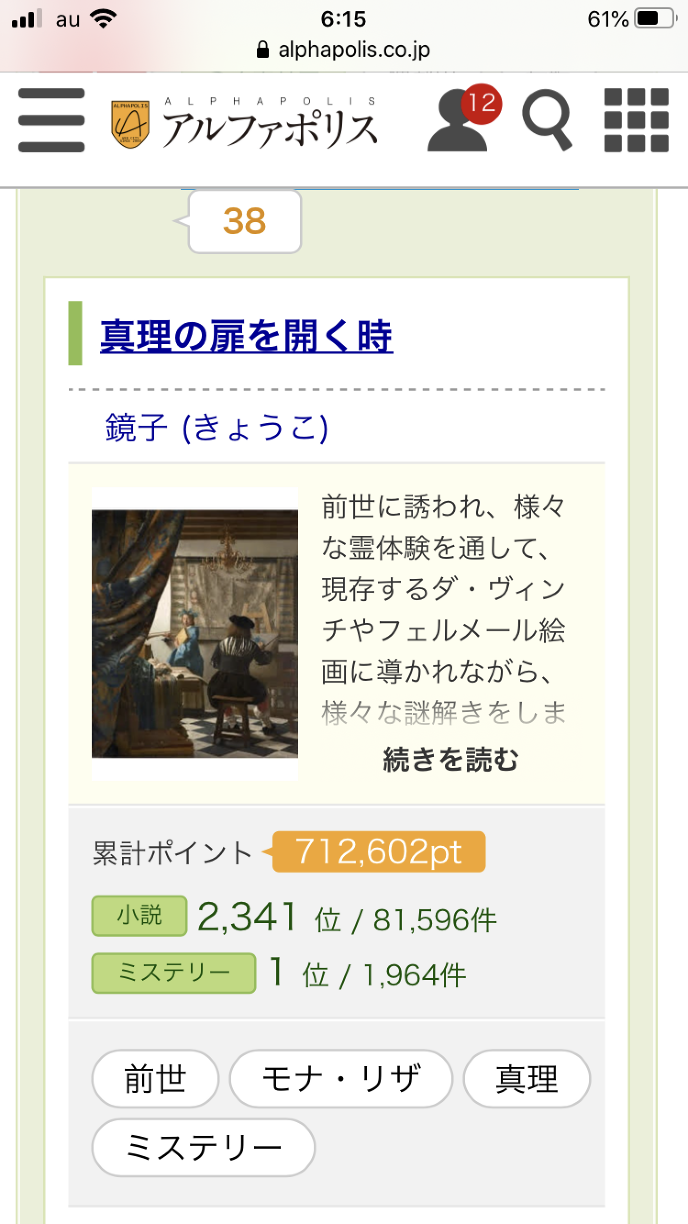Select the ミステリー tag chip

coord(203,1148)
